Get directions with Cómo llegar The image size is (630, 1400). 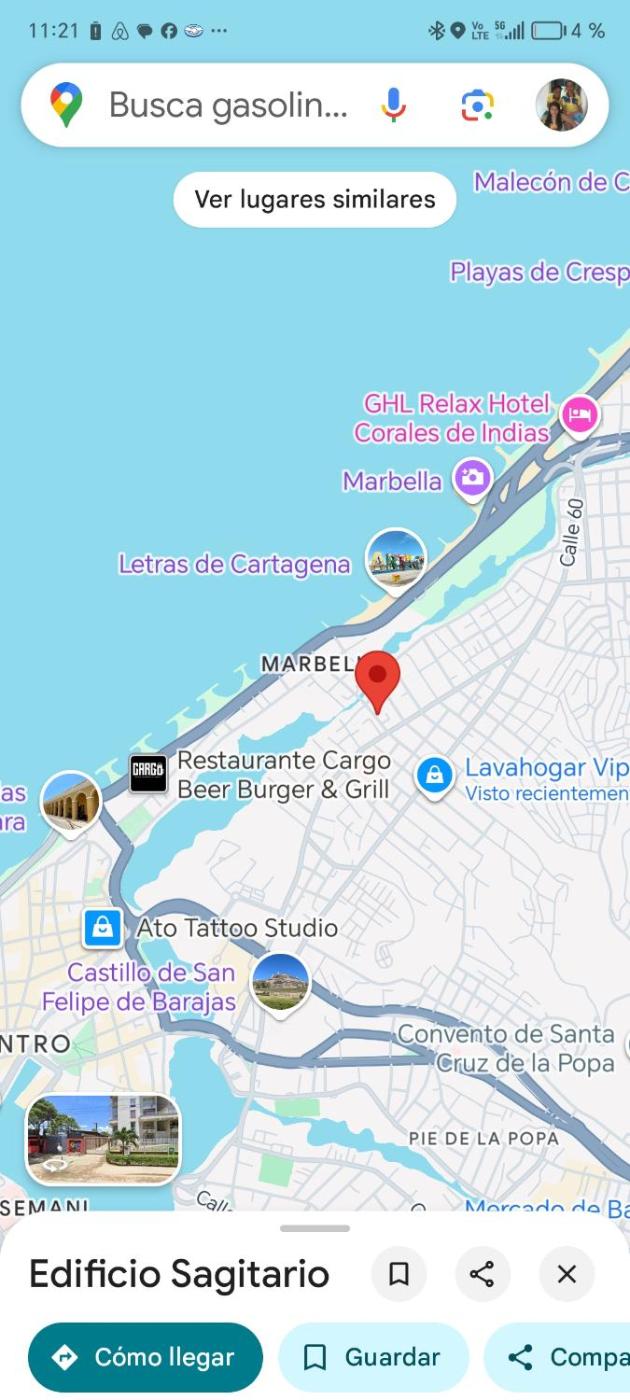[146, 1357]
